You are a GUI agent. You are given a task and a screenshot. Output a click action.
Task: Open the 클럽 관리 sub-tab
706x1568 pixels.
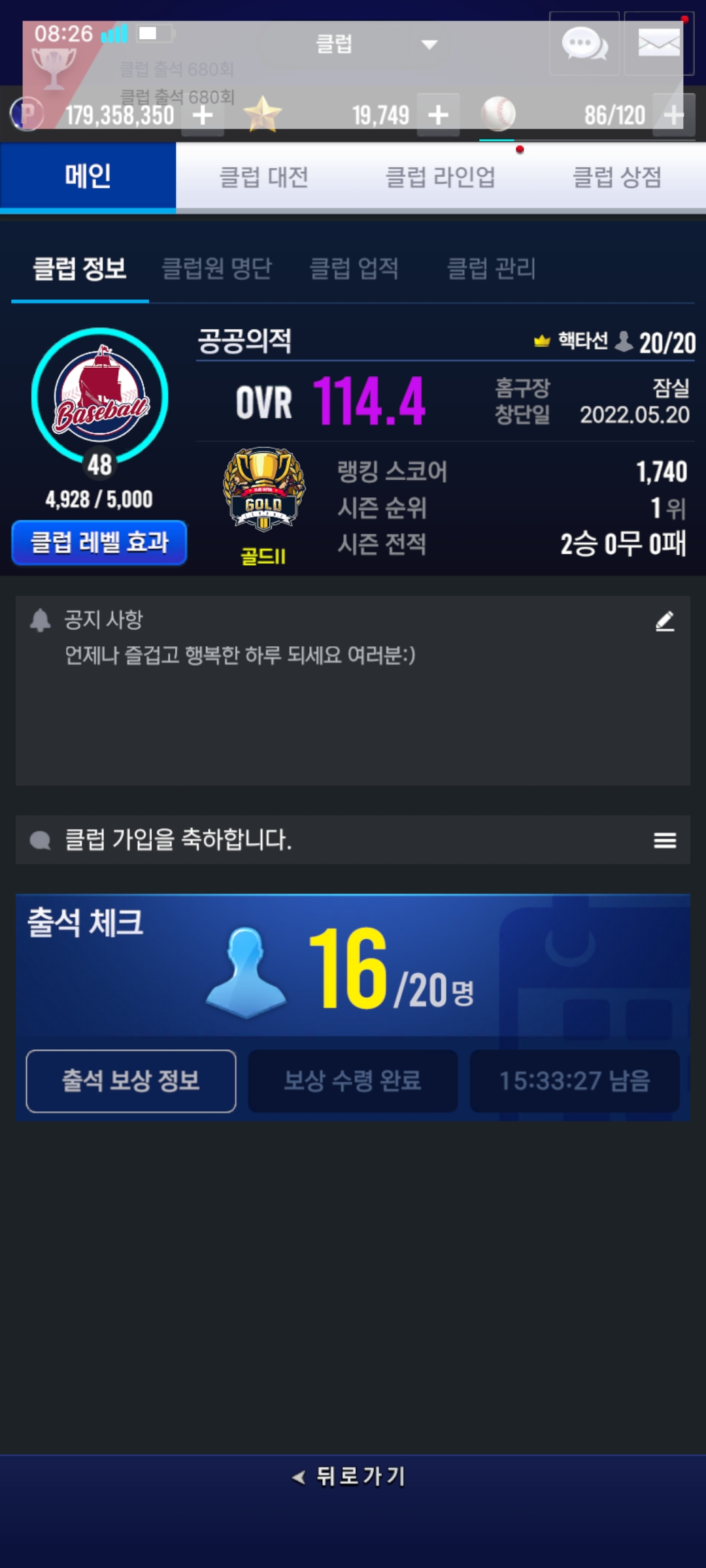[x=491, y=269]
